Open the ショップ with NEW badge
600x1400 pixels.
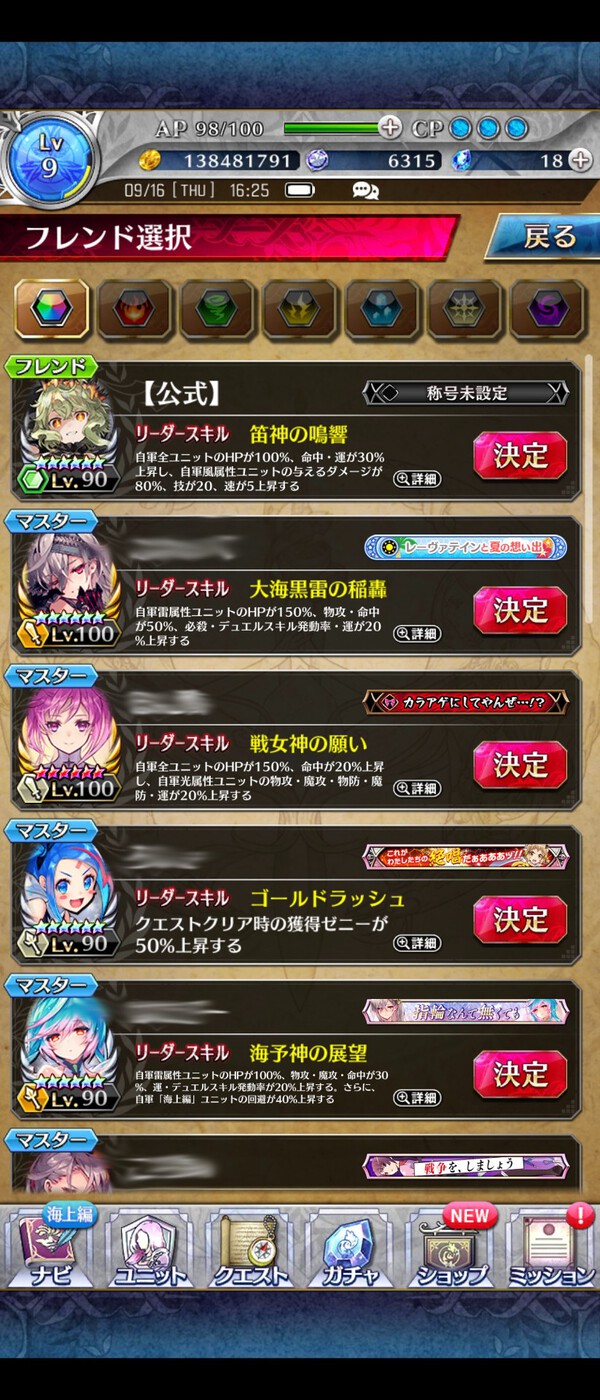450,1248
